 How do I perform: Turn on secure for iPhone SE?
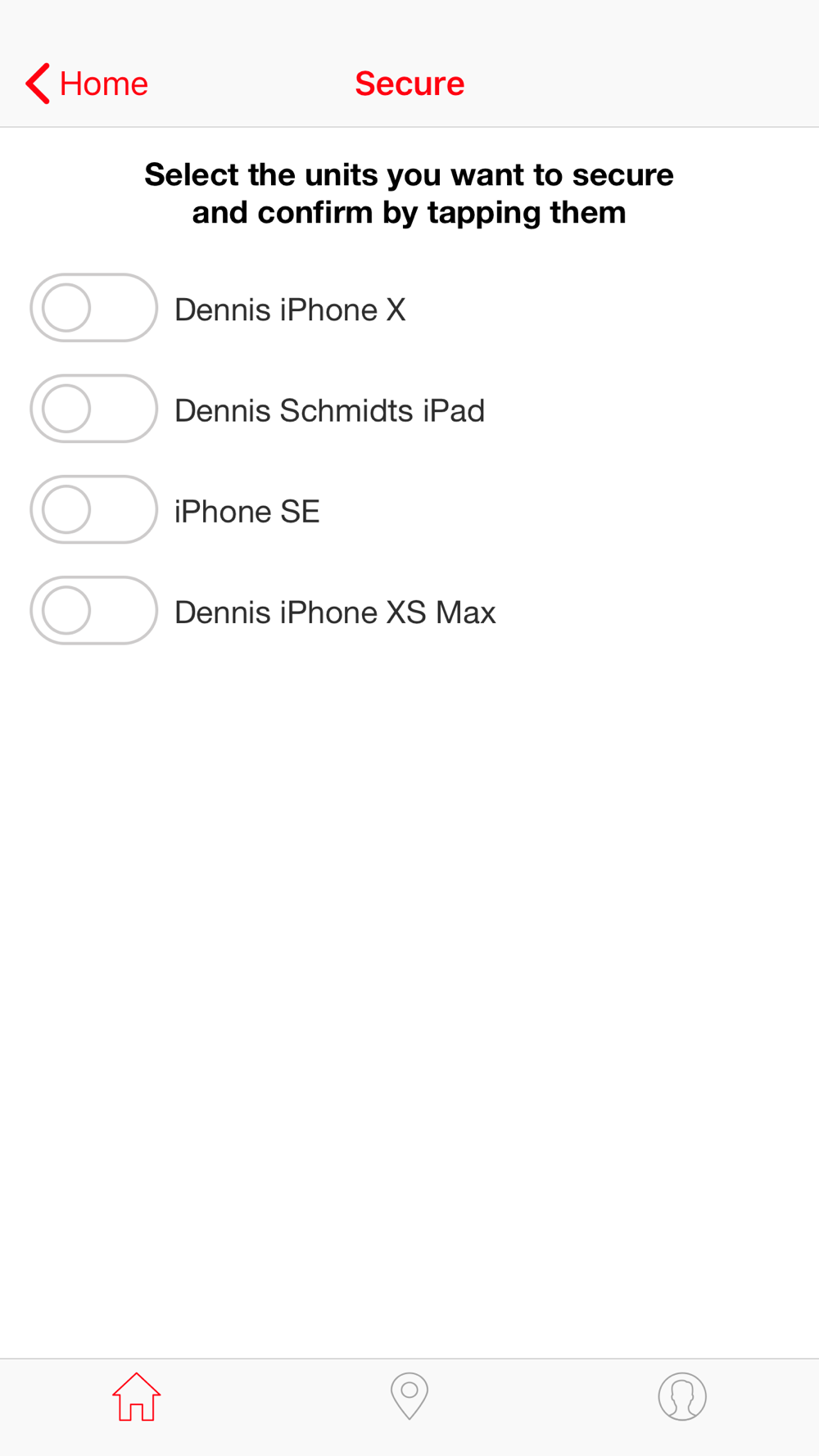click(93, 509)
